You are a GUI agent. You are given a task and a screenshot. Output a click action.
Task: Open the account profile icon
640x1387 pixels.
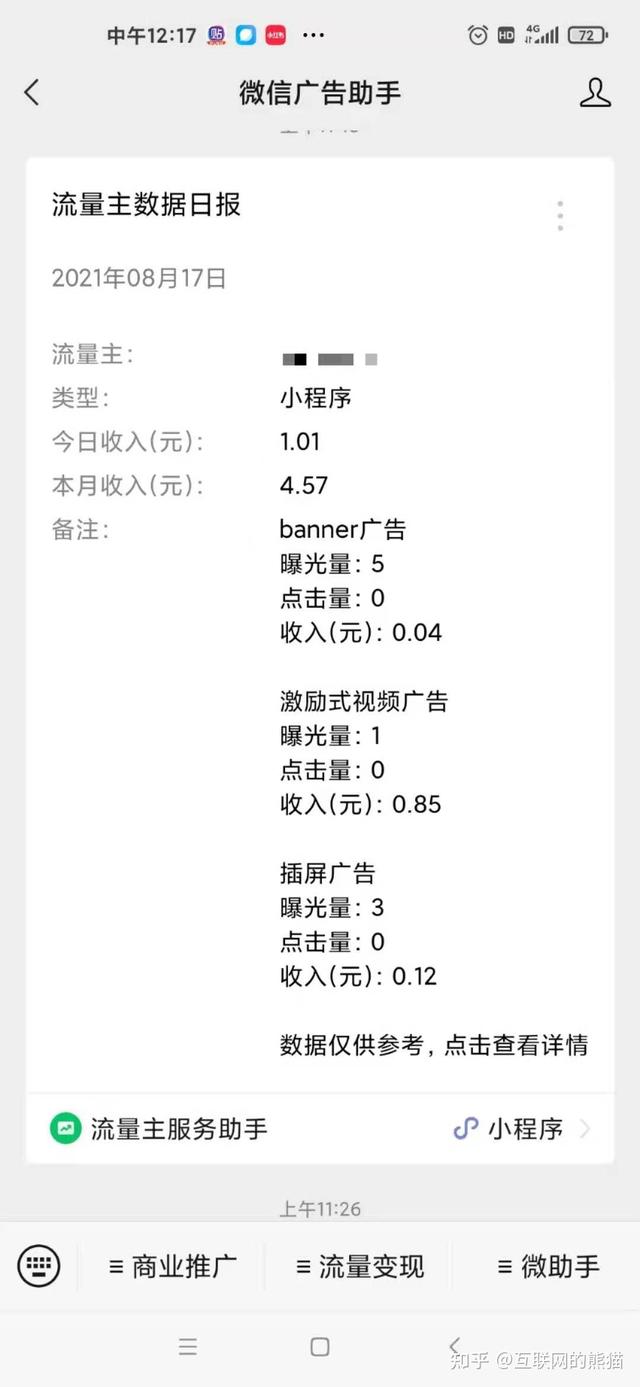pyautogui.click(x=595, y=93)
